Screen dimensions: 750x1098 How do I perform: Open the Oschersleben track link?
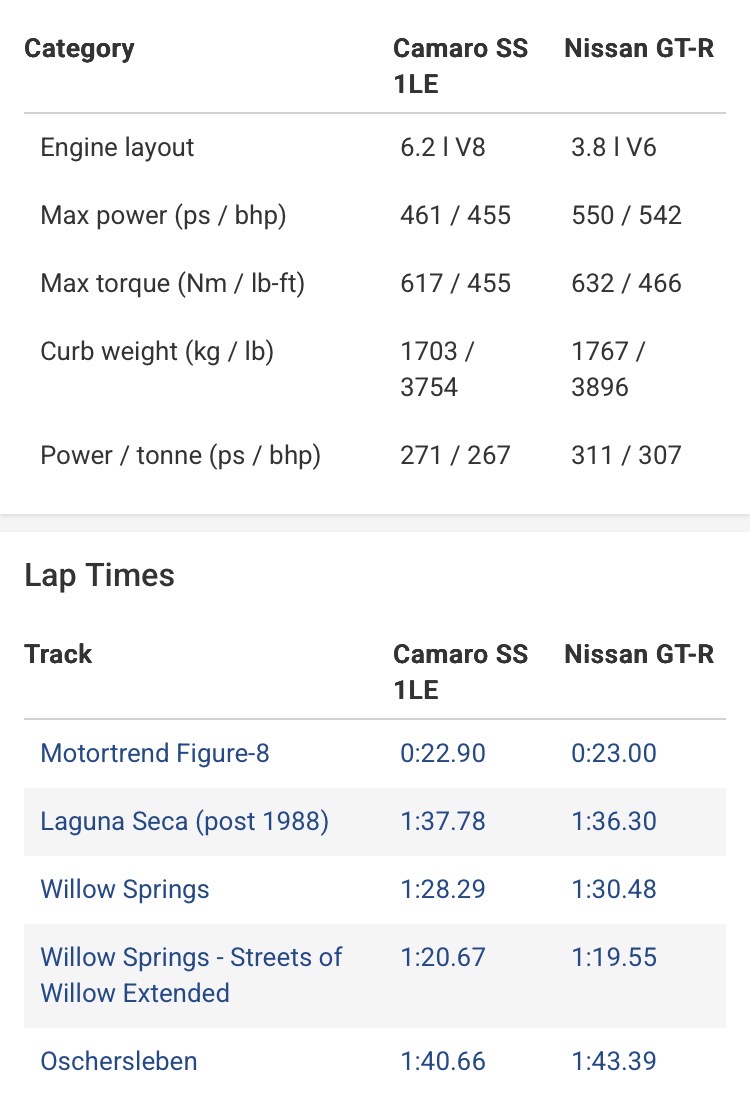point(118,1061)
